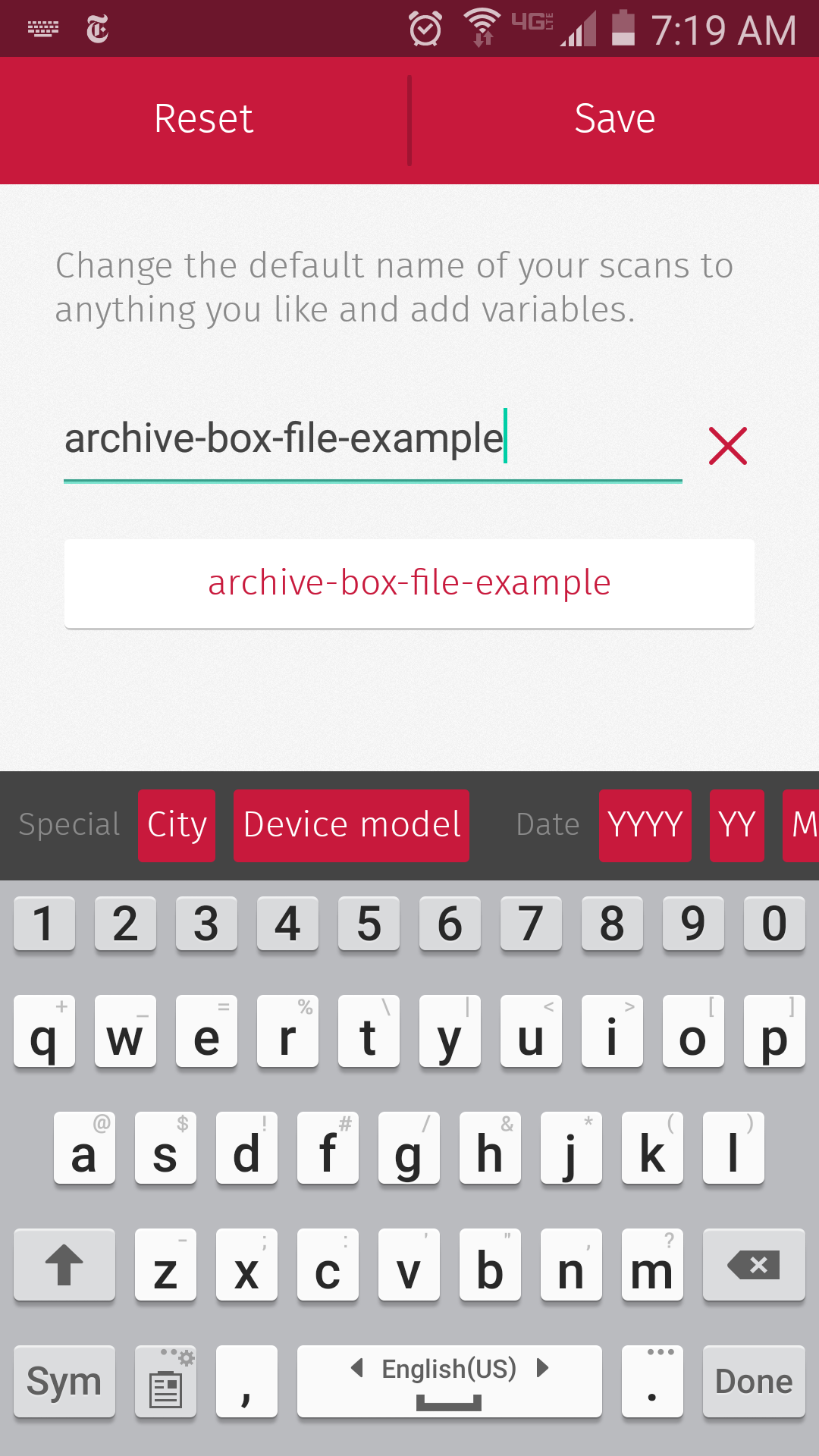Clear the scan name text field

click(x=728, y=445)
